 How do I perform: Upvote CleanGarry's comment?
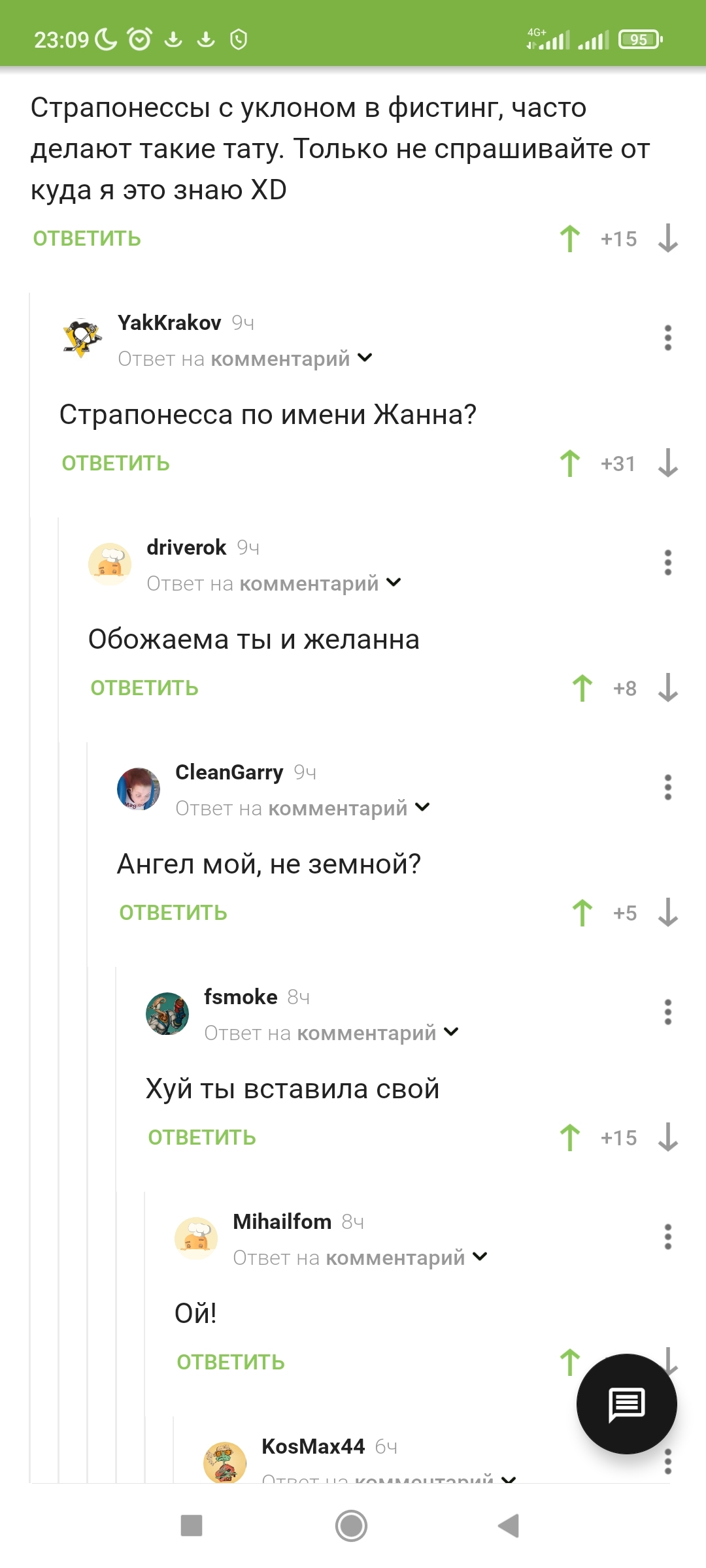pos(582,913)
